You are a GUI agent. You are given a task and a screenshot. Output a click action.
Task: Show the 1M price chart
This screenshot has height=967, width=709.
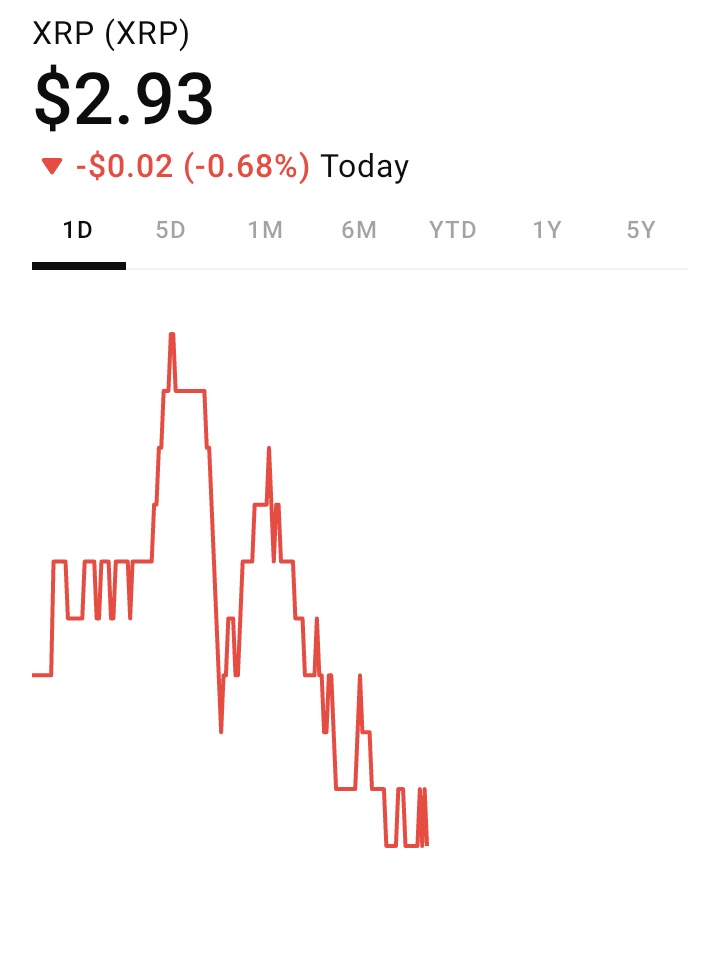pos(265,231)
